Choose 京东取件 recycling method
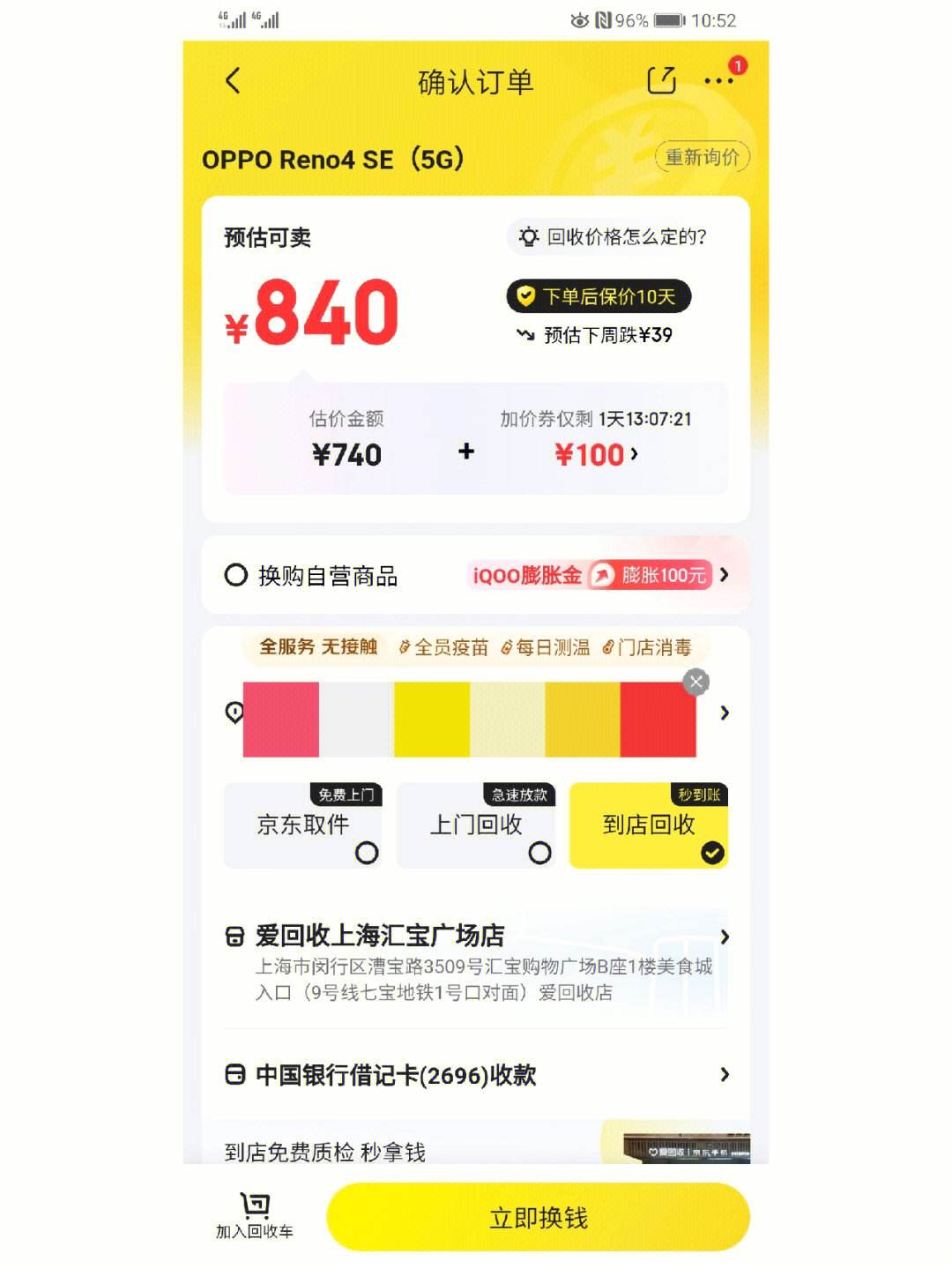Image resolution: width=952 pixels, height=1269 pixels. pos(302,825)
